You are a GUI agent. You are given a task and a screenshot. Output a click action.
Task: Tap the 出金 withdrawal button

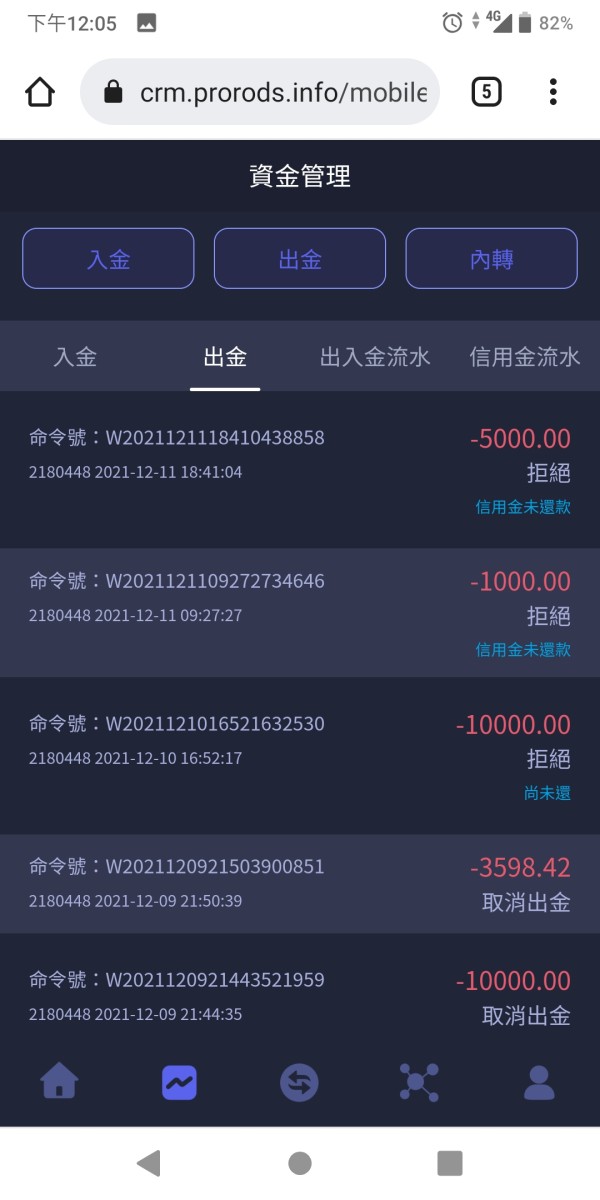(300, 259)
